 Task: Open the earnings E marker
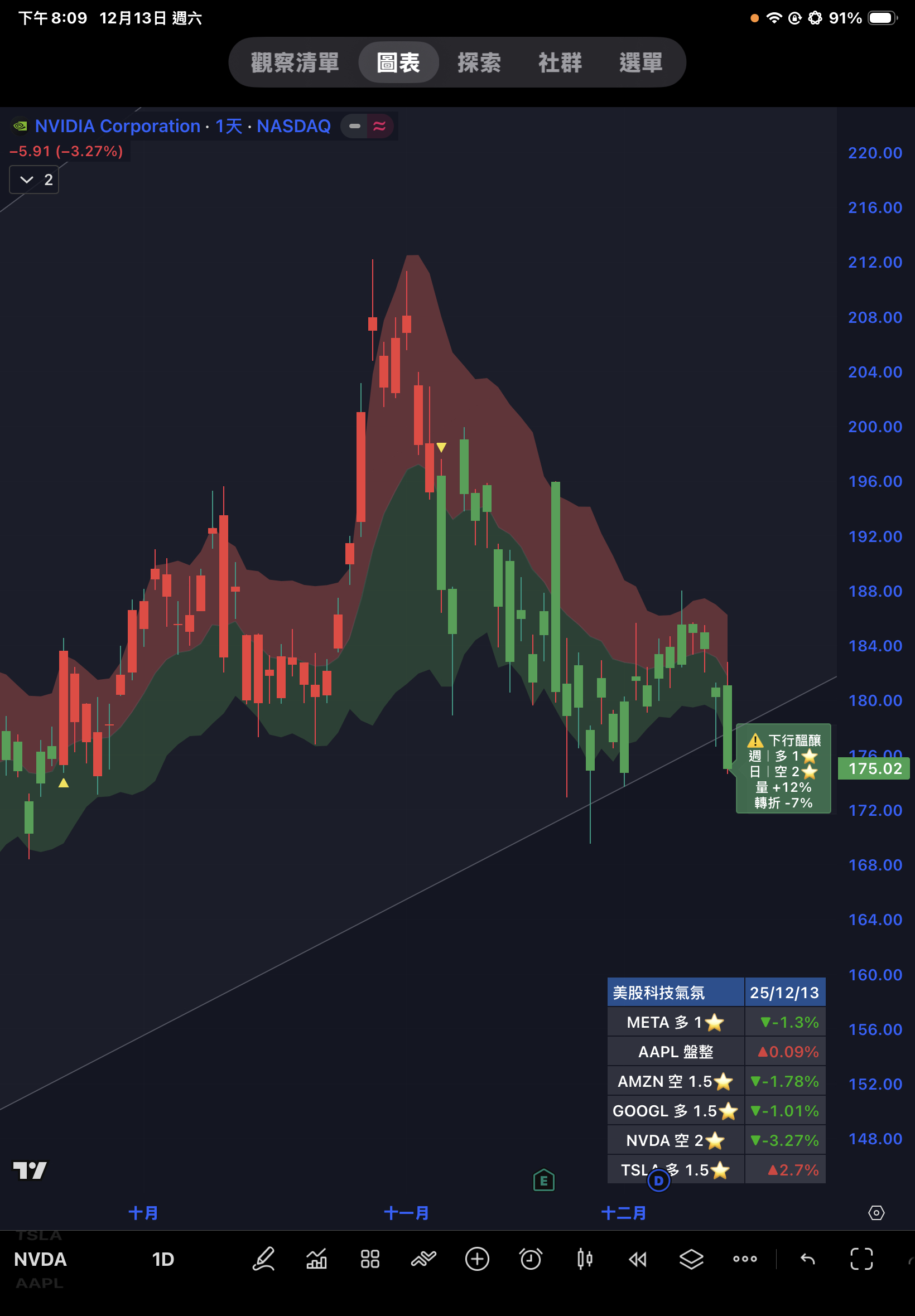pyautogui.click(x=543, y=1180)
